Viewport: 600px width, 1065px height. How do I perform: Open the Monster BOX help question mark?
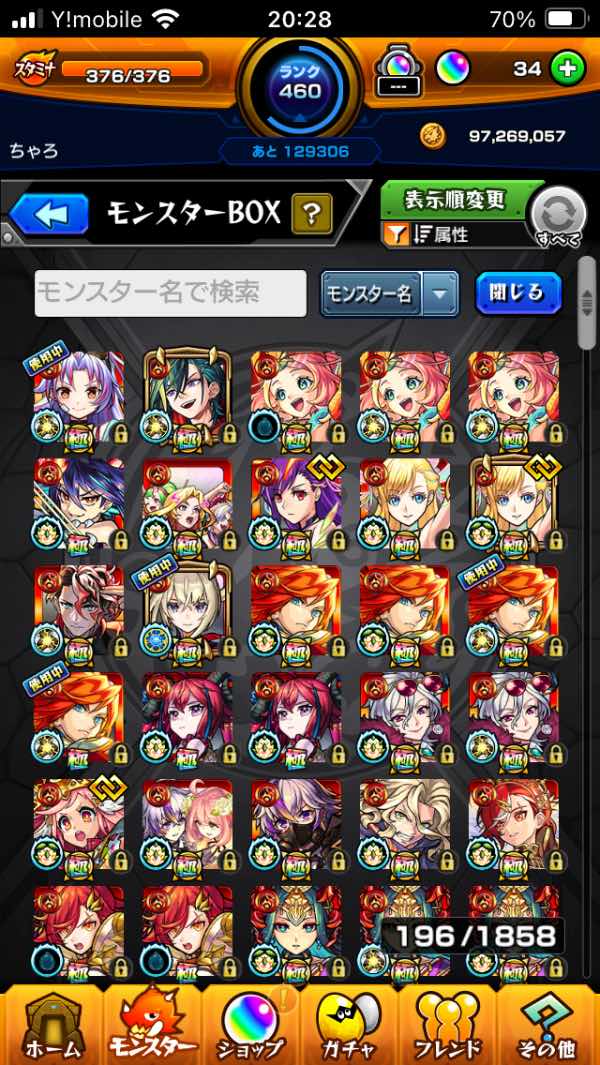(x=312, y=214)
